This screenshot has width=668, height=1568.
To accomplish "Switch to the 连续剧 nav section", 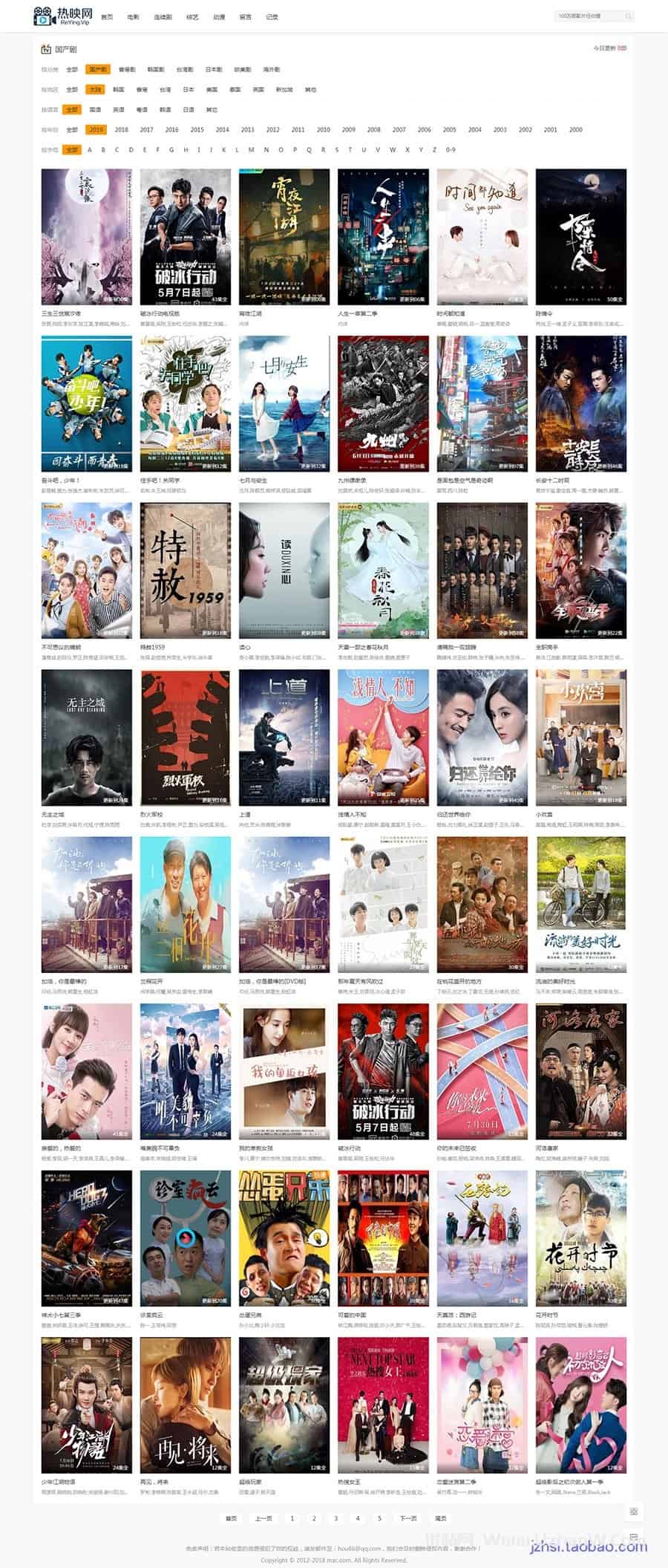I will 163,16.
